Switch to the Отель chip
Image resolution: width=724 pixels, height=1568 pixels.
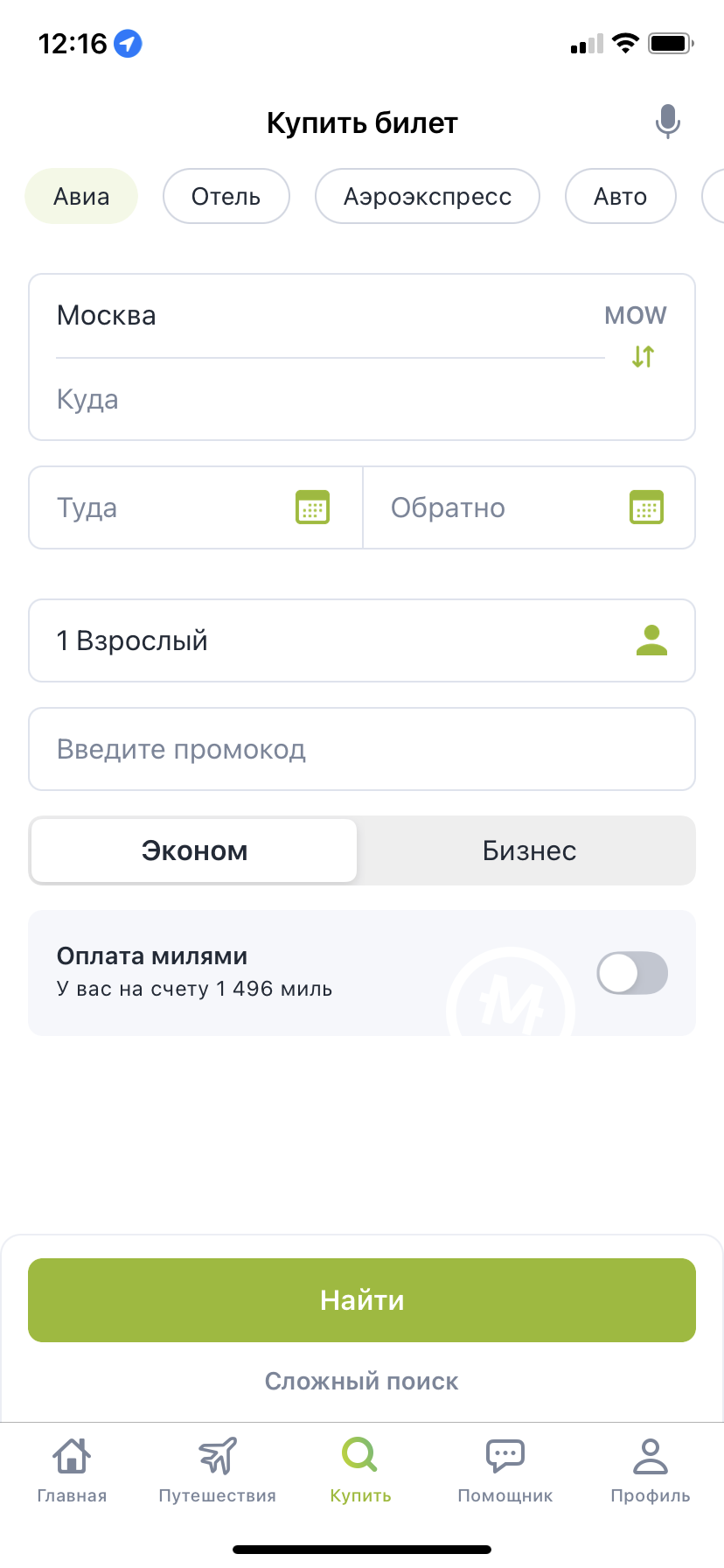pos(226,196)
